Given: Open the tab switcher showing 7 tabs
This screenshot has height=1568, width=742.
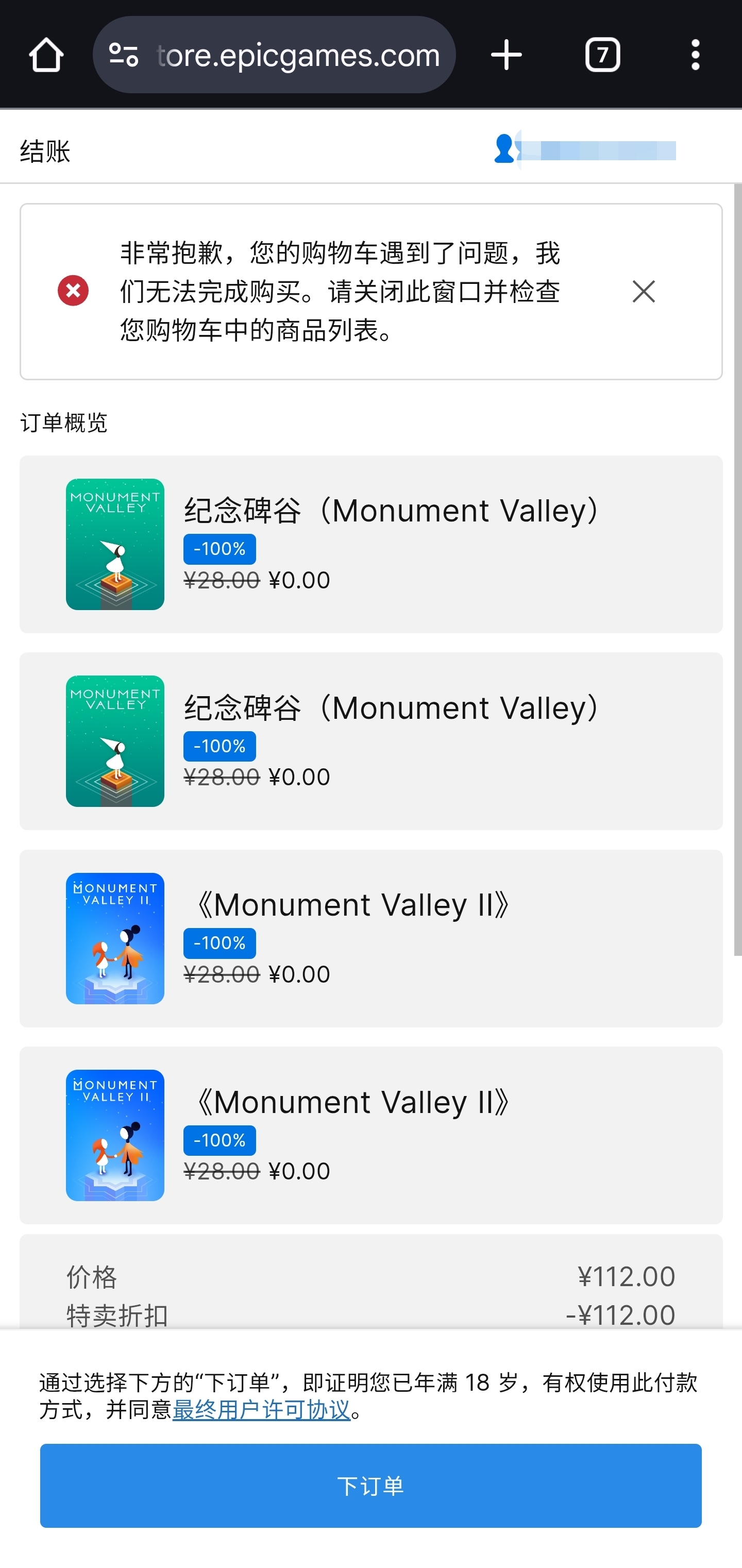Looking at the screenshot, I should point(602,54).
